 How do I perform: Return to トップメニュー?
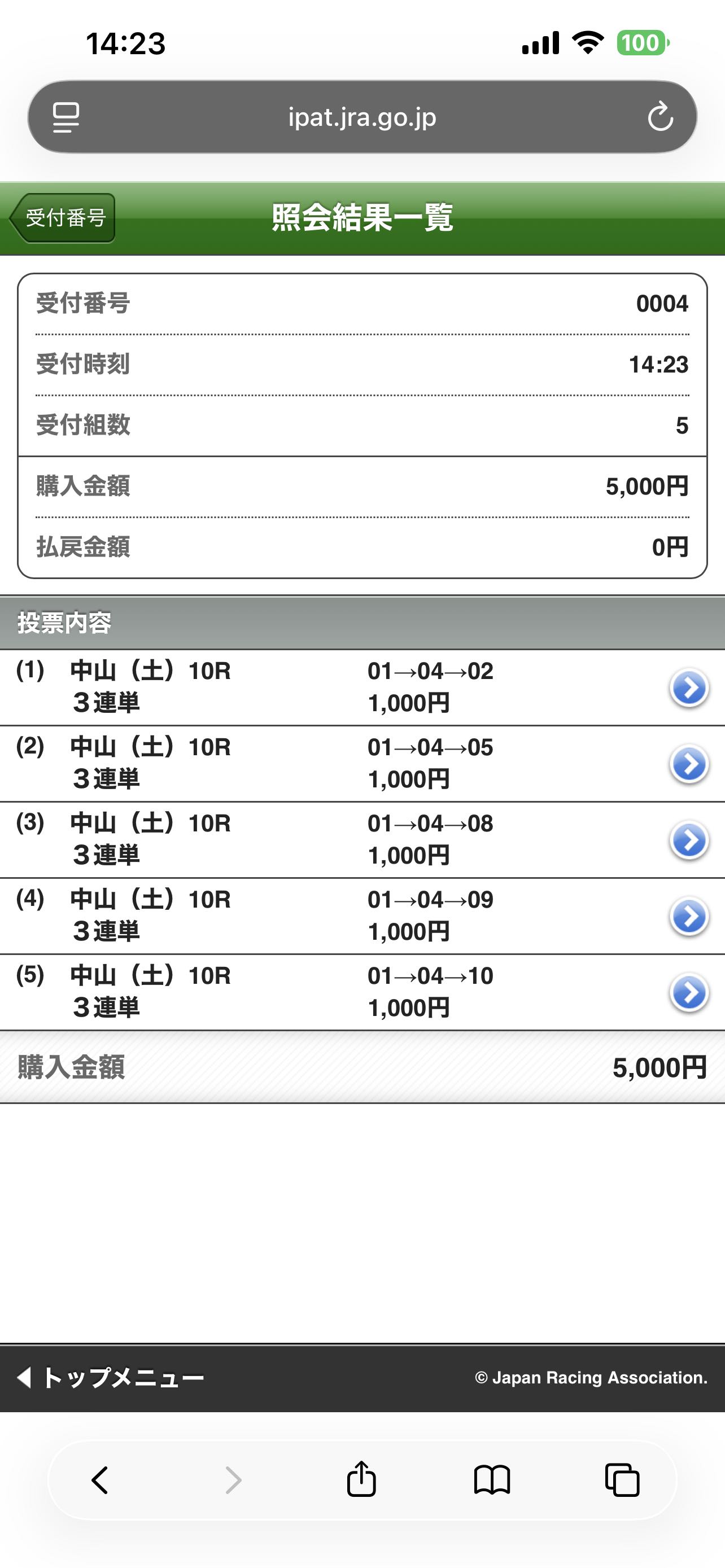111,1377
